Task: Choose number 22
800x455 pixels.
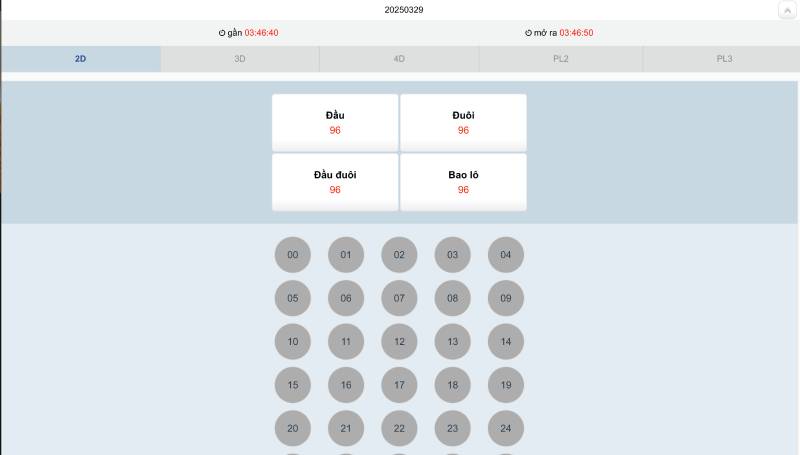Action: pyautogui.click(x=399, y=429)
